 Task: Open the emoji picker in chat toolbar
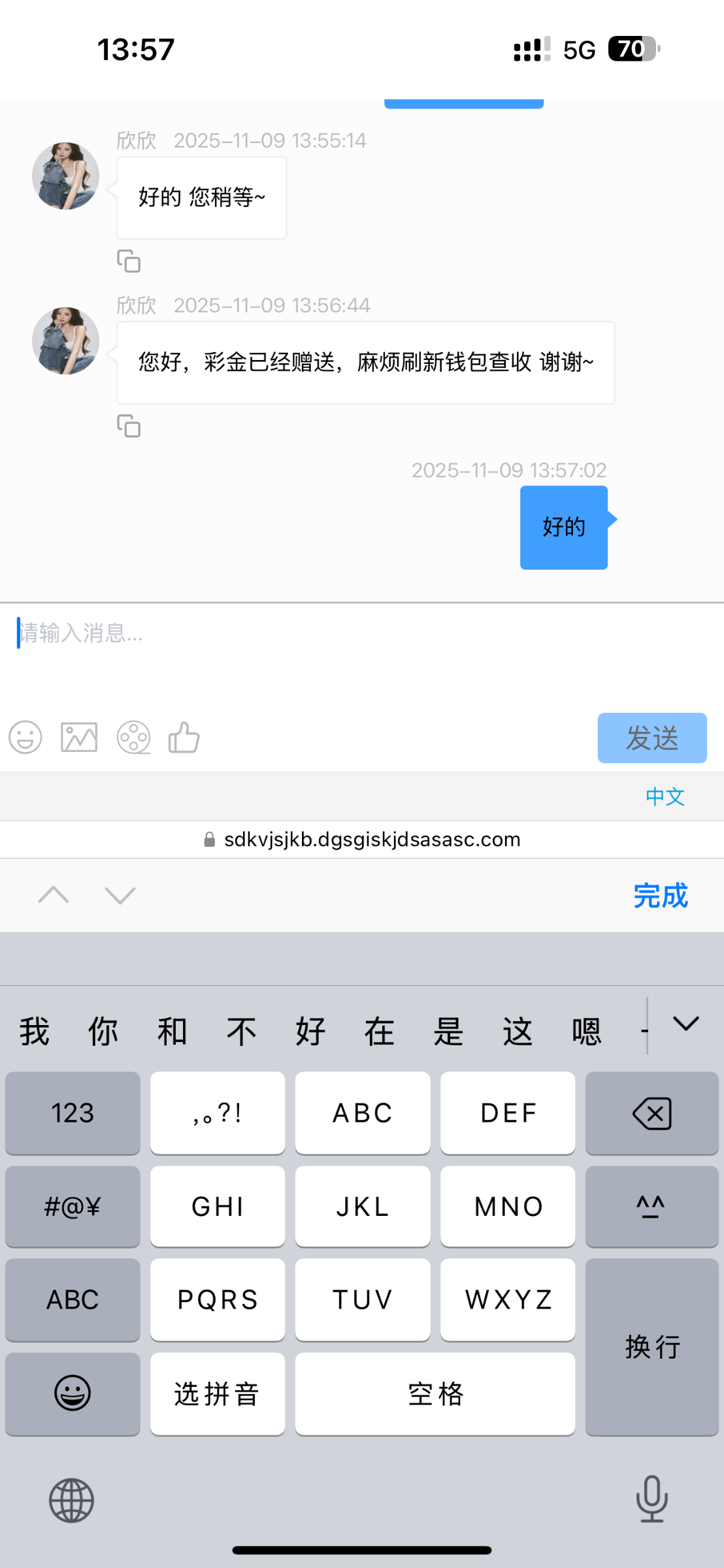click(25, 738)
